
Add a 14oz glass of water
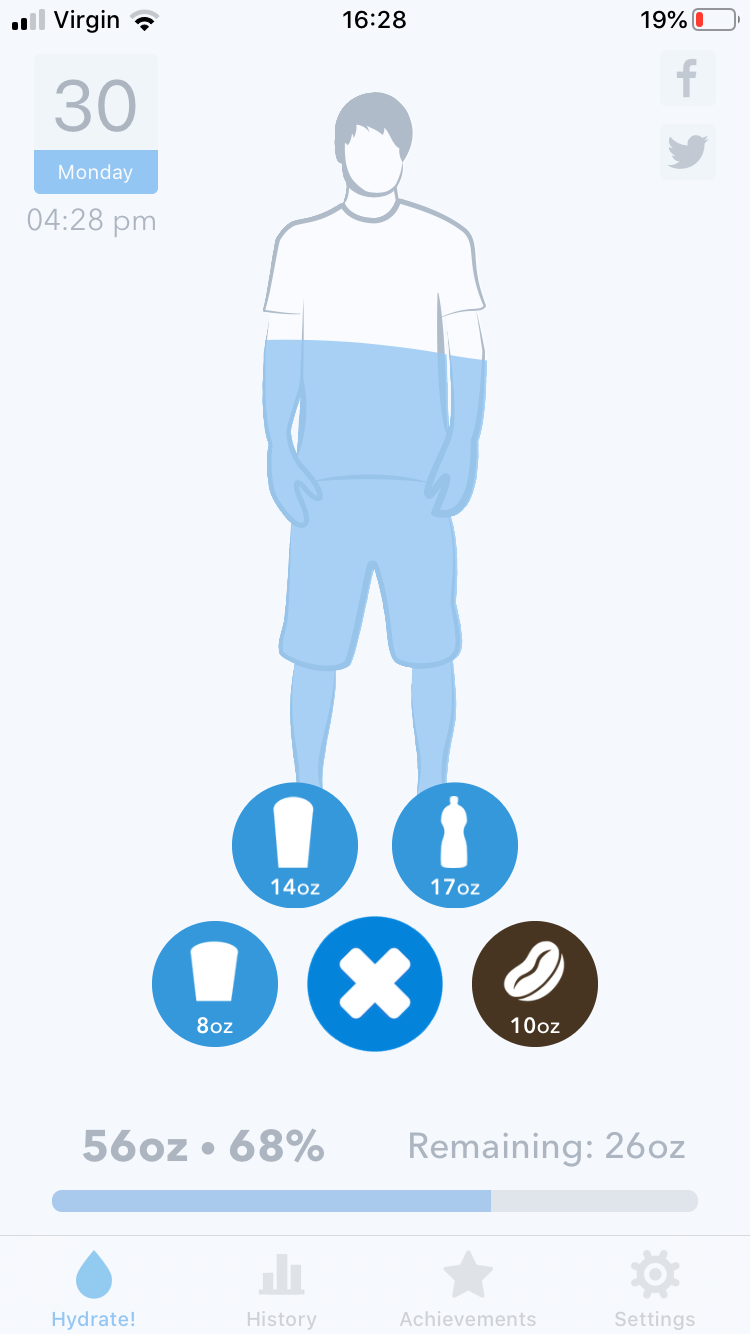(x=295, y=845)
